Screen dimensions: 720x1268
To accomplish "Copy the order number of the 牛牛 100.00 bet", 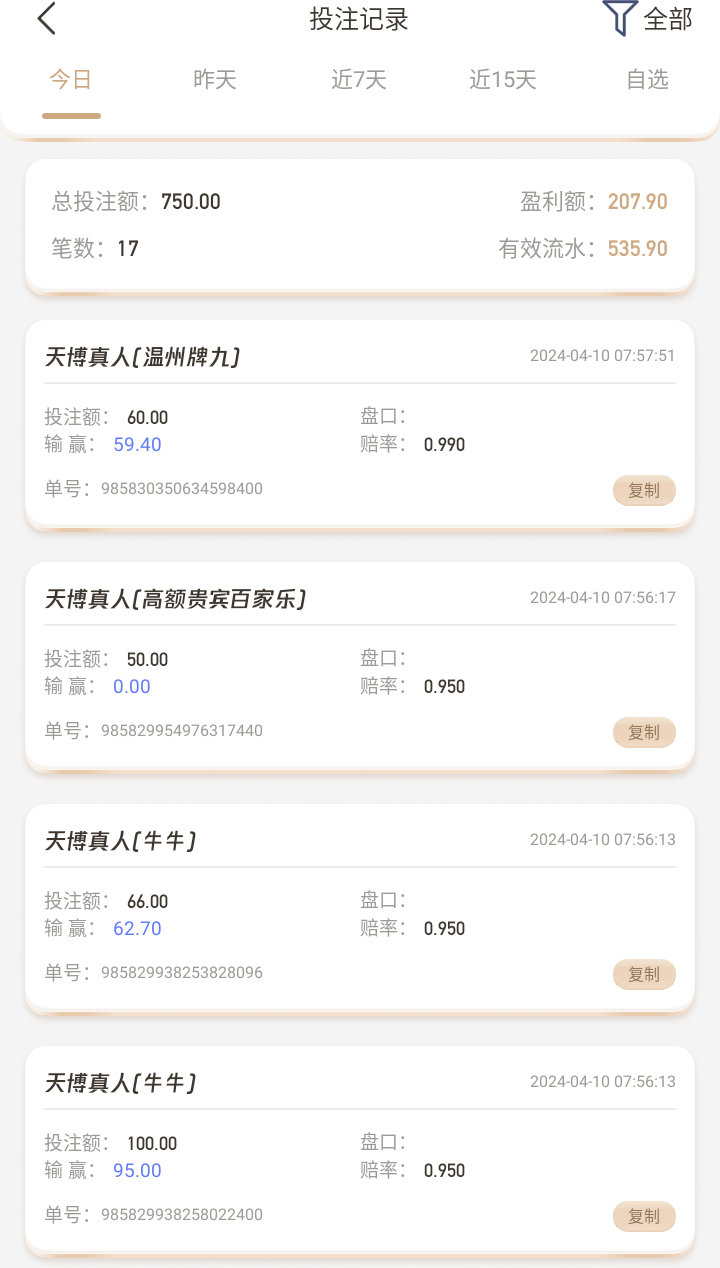I will 644,1217.
